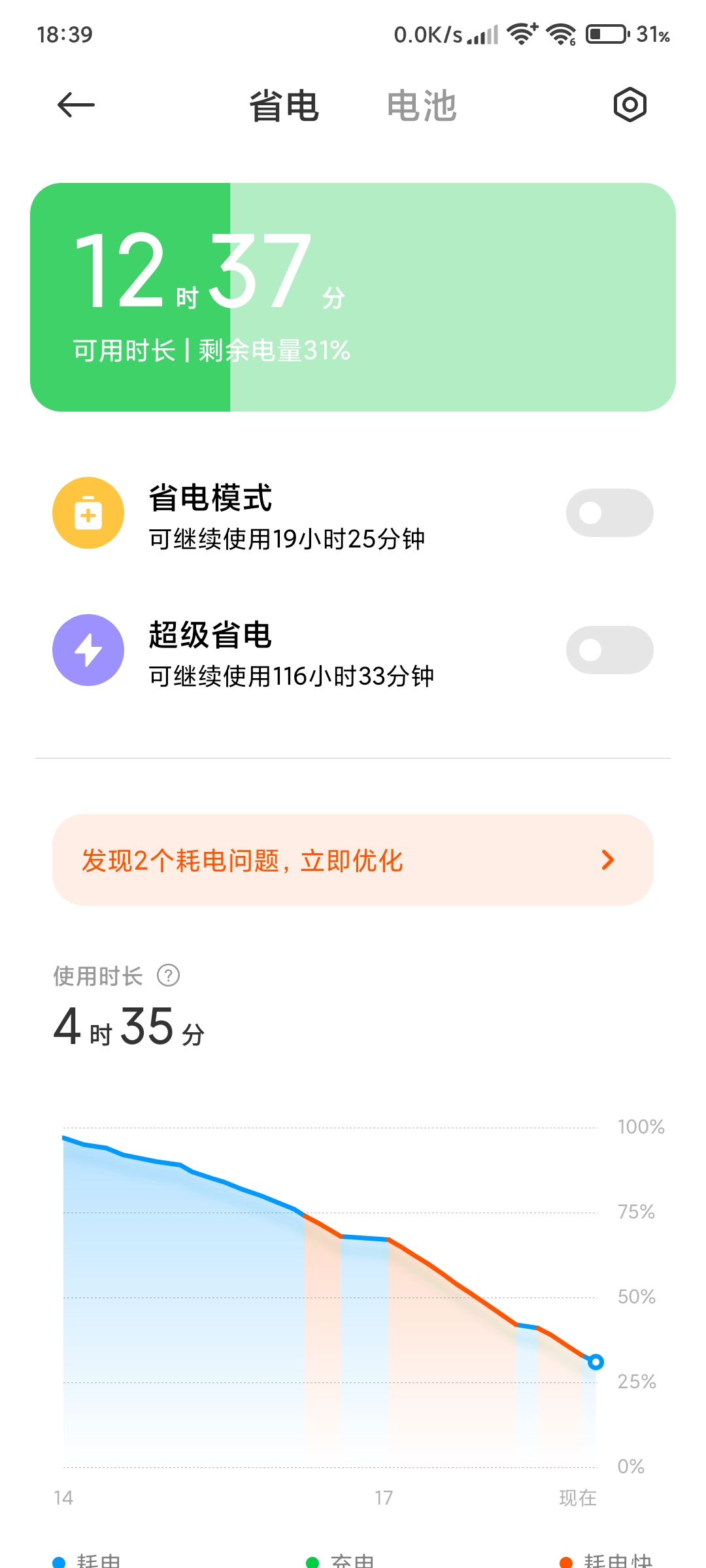Image resolution: width=706 pixels, height=1568 pixels.
Task: Open the 12时37分 remaining battery card
Action: [x=353, y=297]
